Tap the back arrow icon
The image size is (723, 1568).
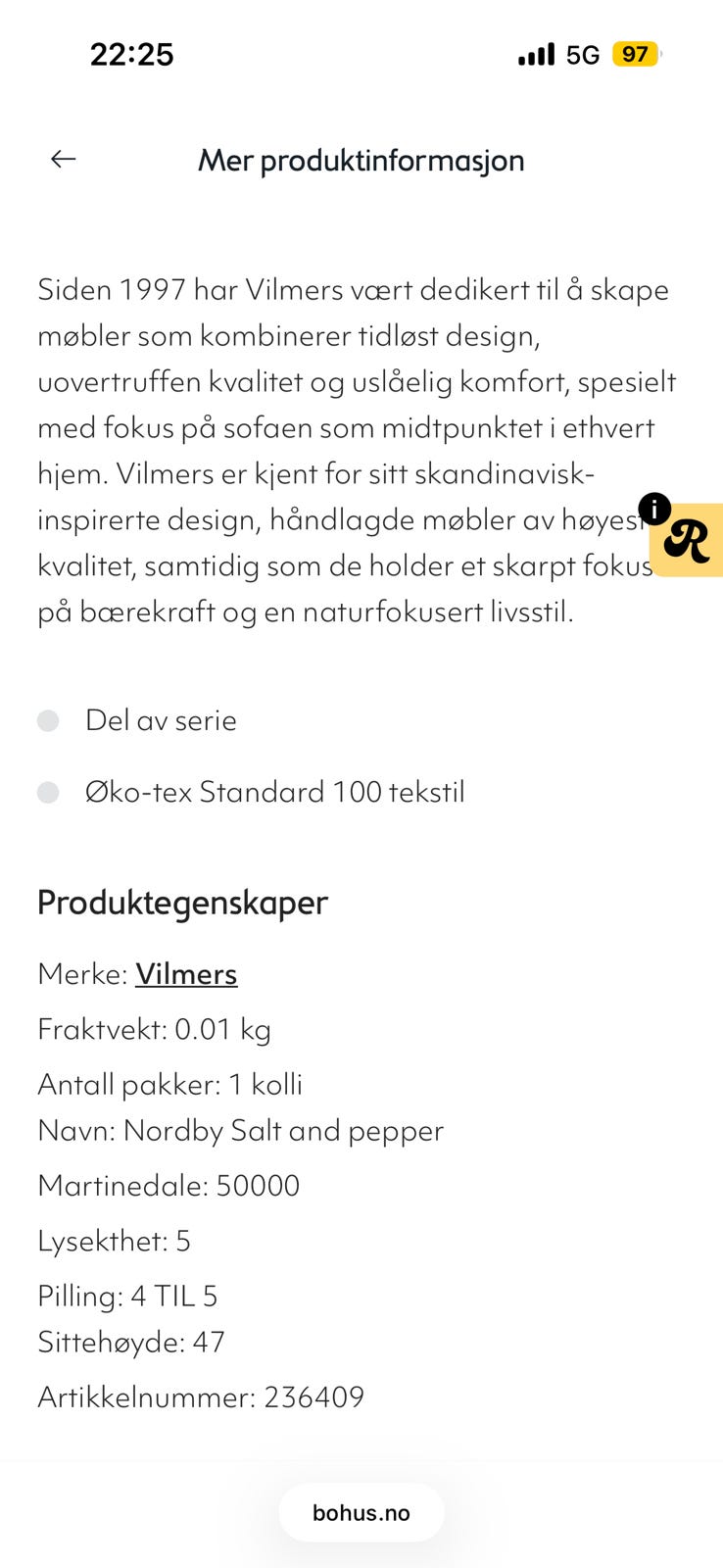tap(62, 158)
